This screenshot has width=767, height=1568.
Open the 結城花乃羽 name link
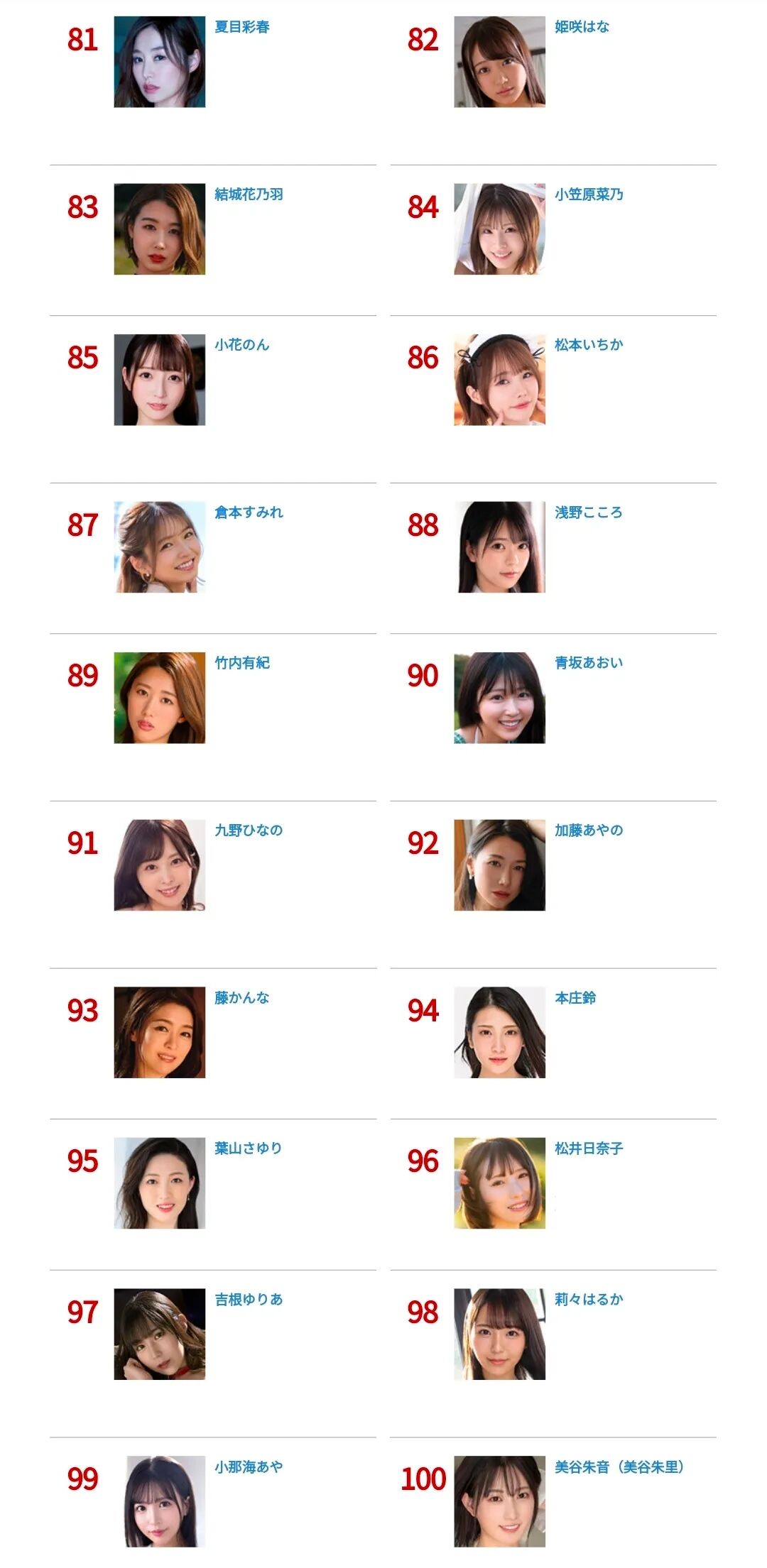[x=249, y=194]
